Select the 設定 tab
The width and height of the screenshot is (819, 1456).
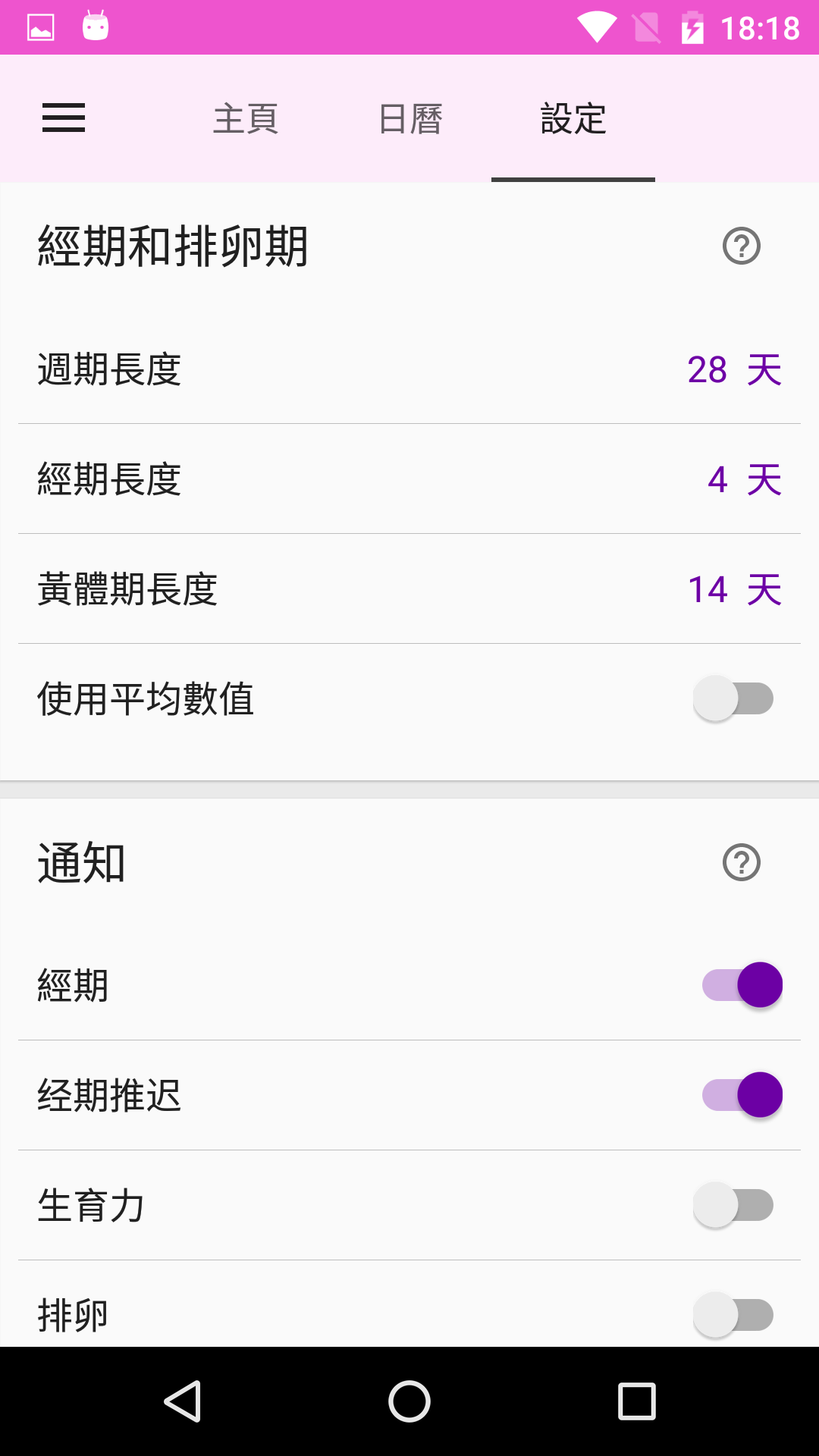point(573,119)
